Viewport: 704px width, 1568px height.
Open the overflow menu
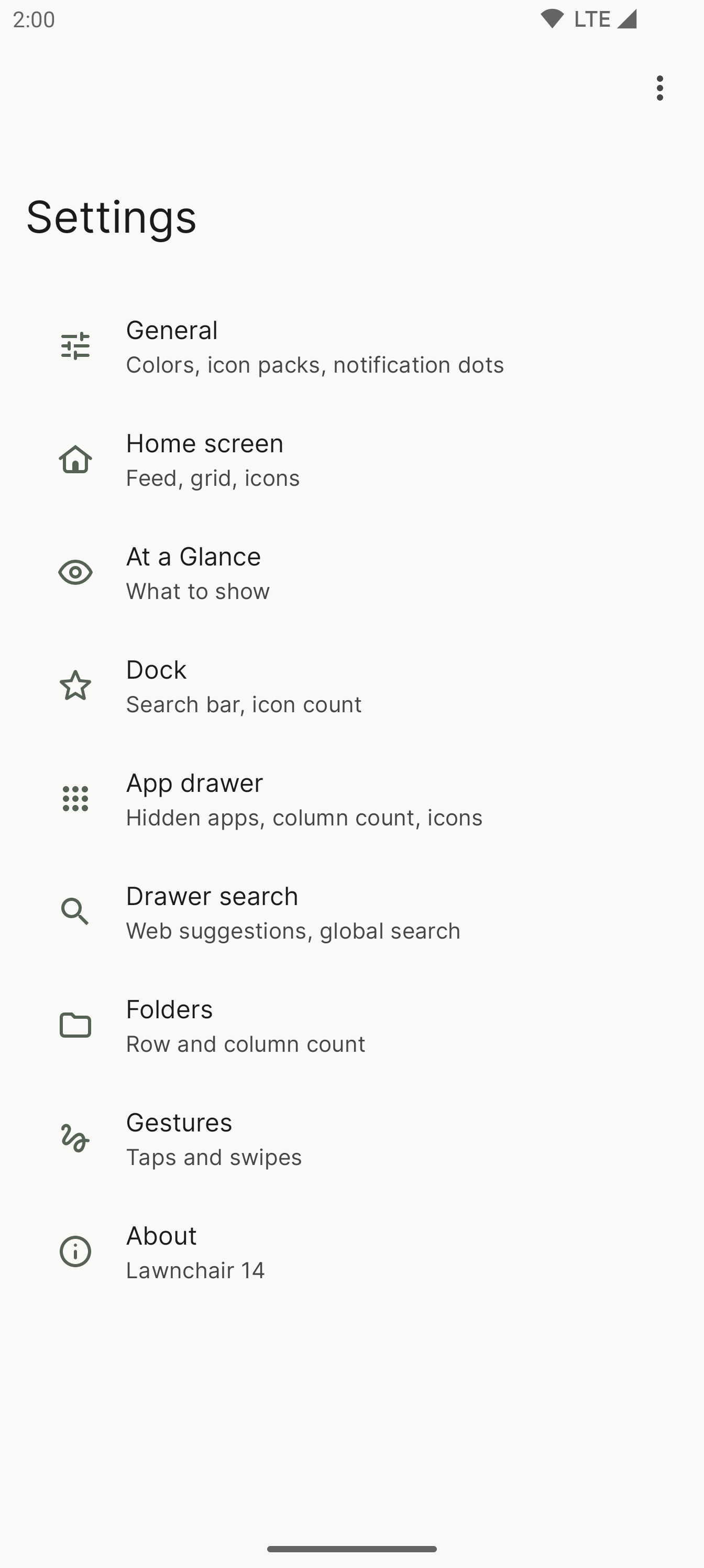point(659,88)
